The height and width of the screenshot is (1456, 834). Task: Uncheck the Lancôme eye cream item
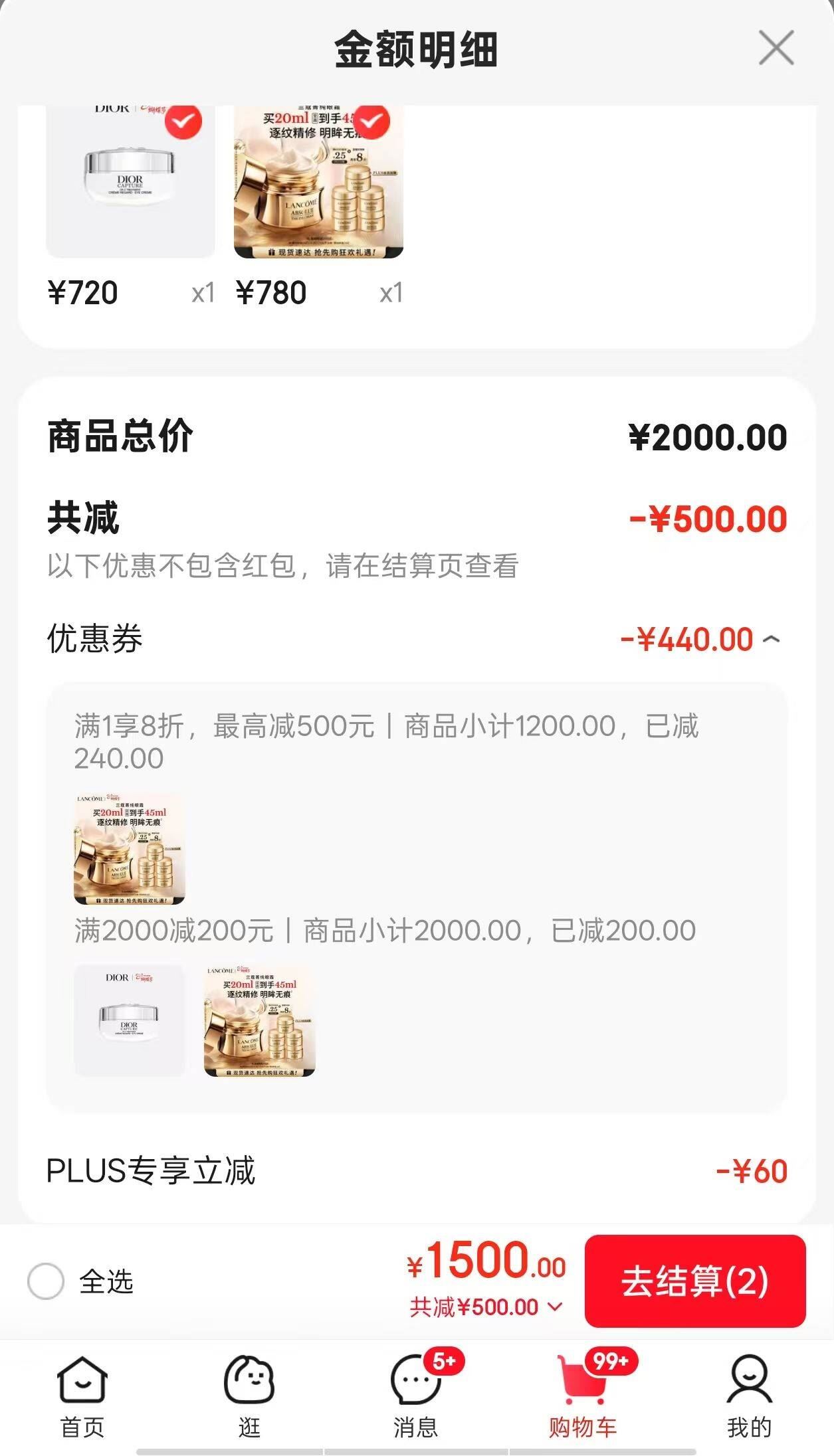click(x=371, y=122)
